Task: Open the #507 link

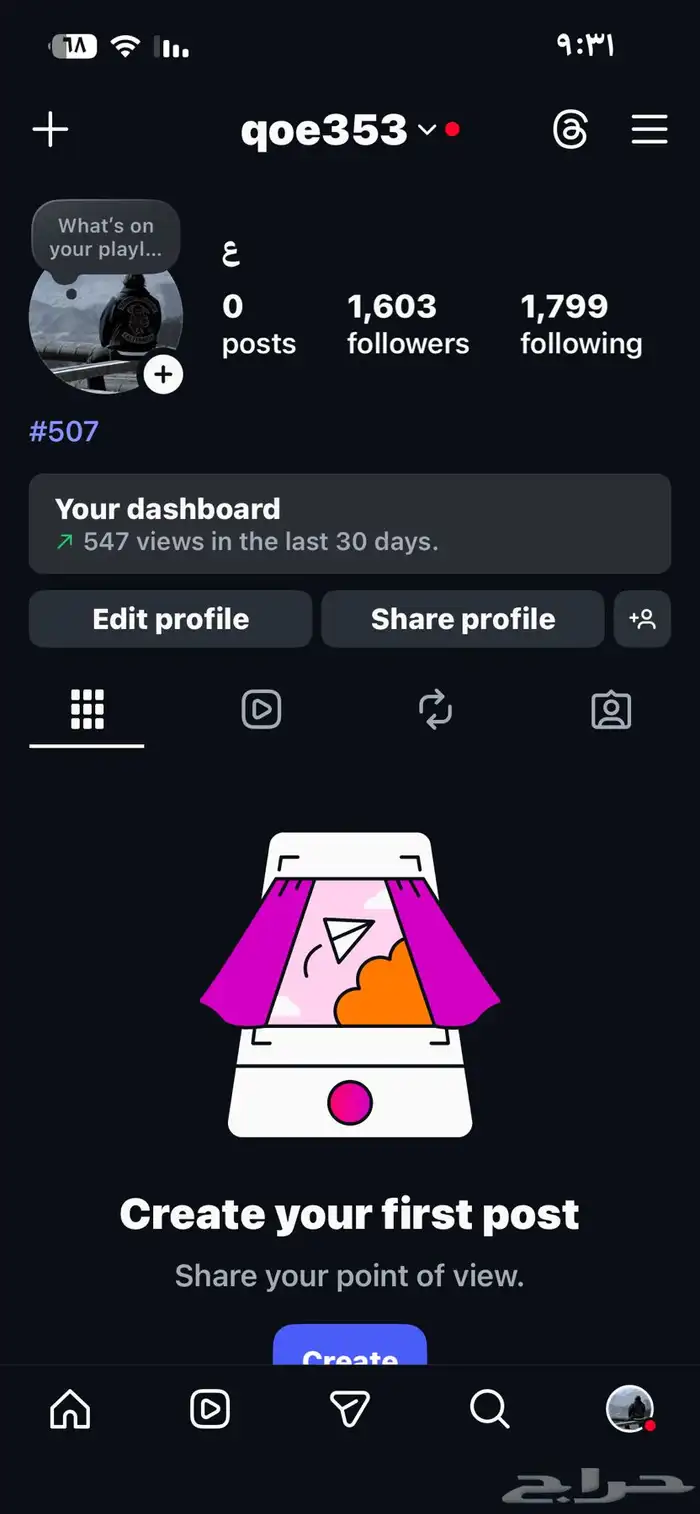Action: 64,432
